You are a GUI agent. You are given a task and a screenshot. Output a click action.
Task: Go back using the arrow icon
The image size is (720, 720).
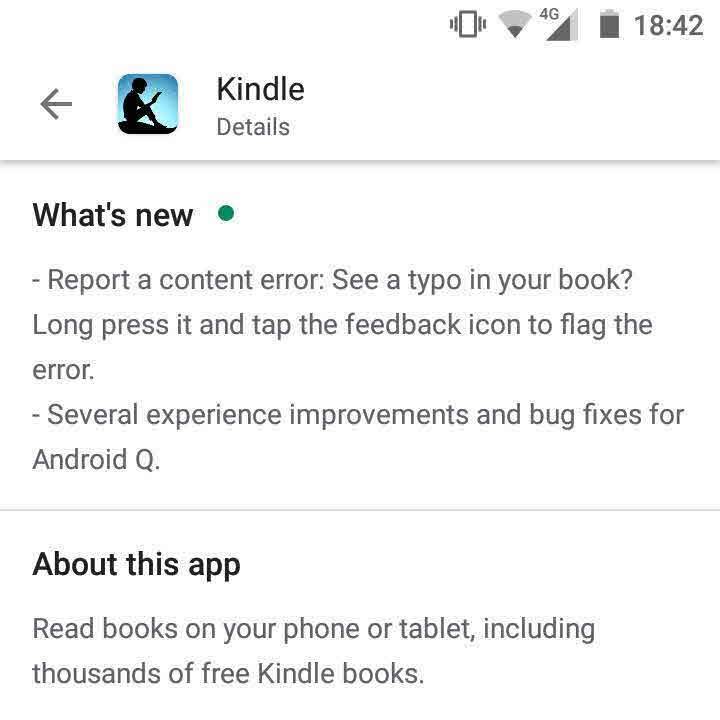tap(56, 105)
